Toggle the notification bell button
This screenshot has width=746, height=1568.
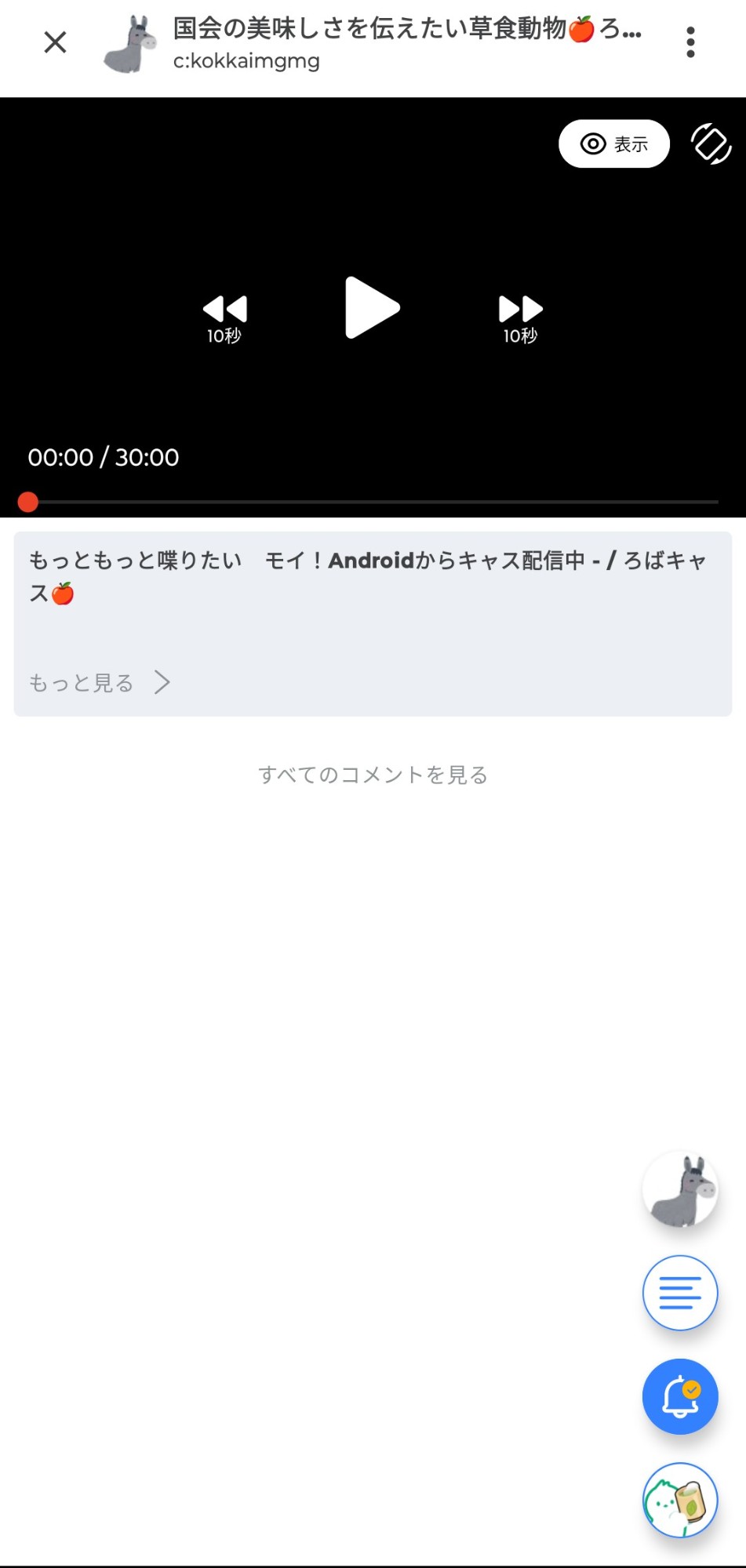point(679,1396)
